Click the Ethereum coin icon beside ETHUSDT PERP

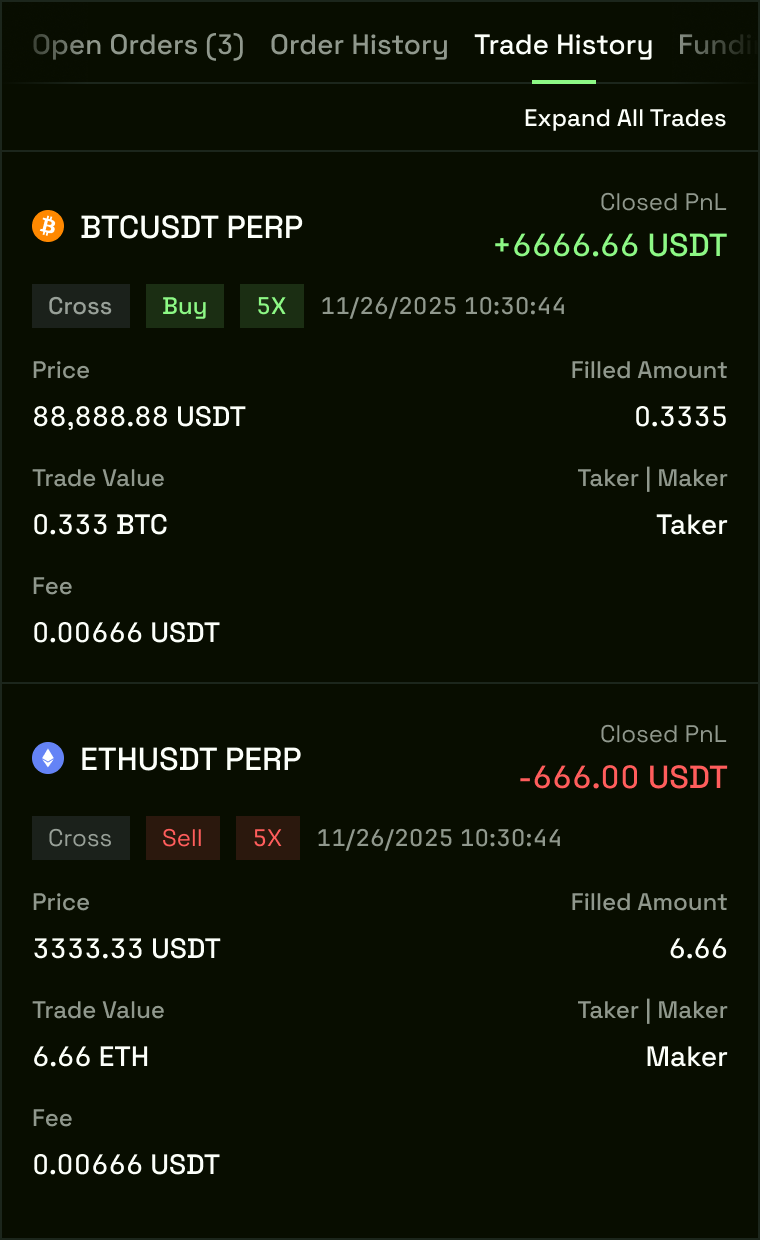coord(47,759)
